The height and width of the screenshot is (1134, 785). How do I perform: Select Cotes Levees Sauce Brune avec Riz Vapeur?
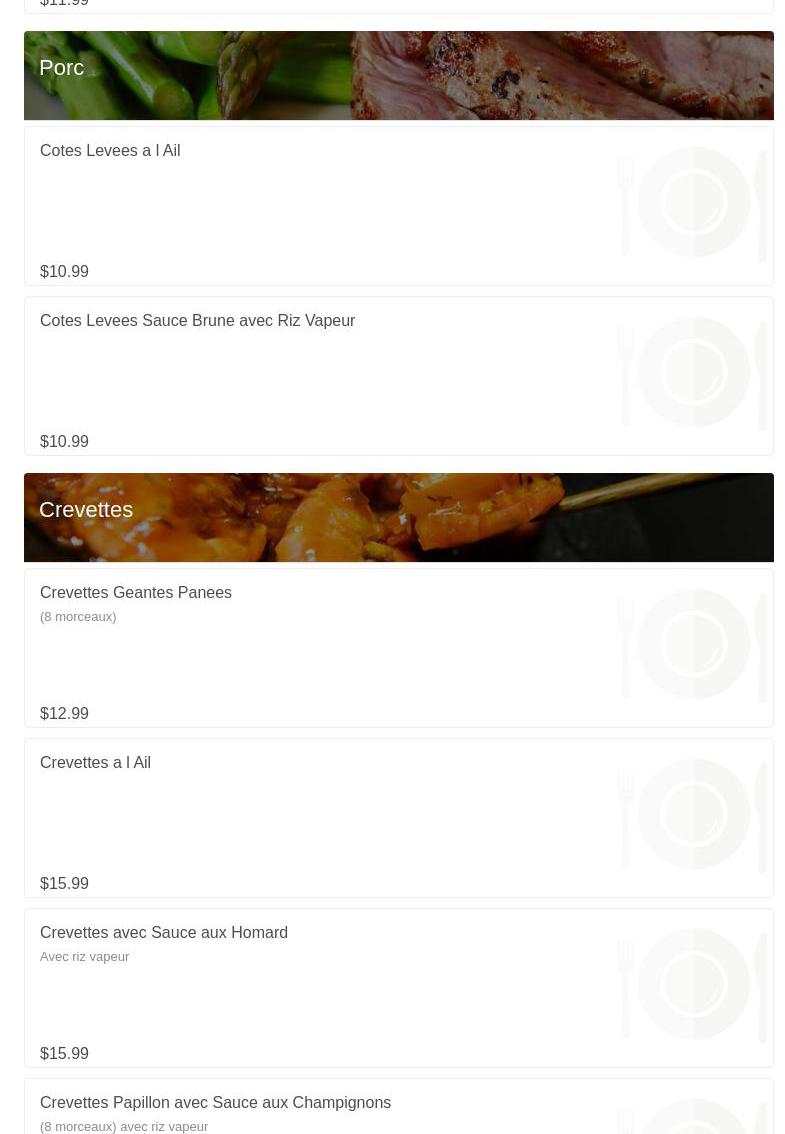[x=197, y=321]
